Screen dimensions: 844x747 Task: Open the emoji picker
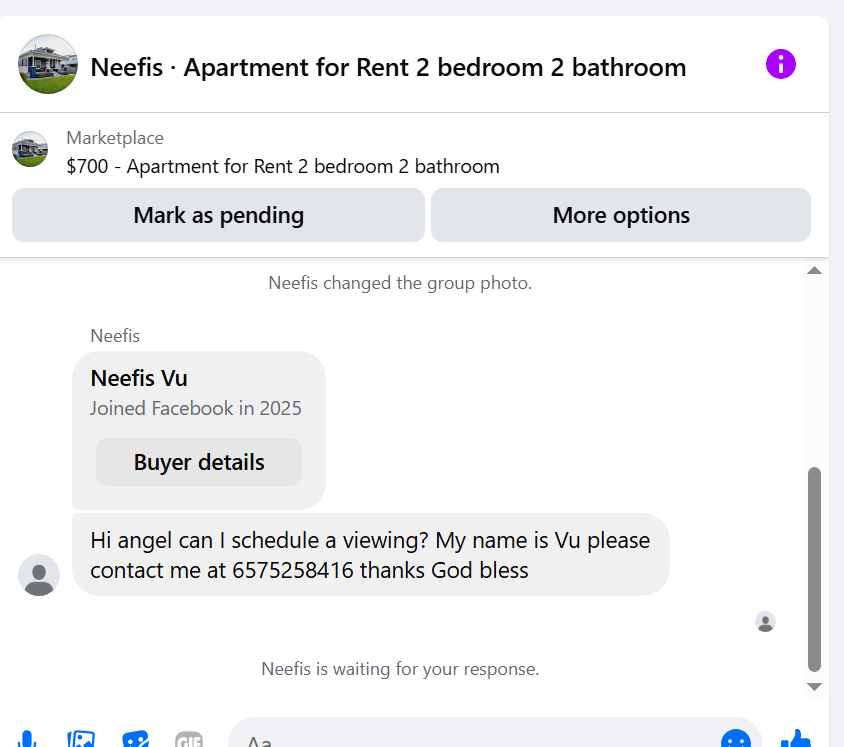(x=736, y=739)
